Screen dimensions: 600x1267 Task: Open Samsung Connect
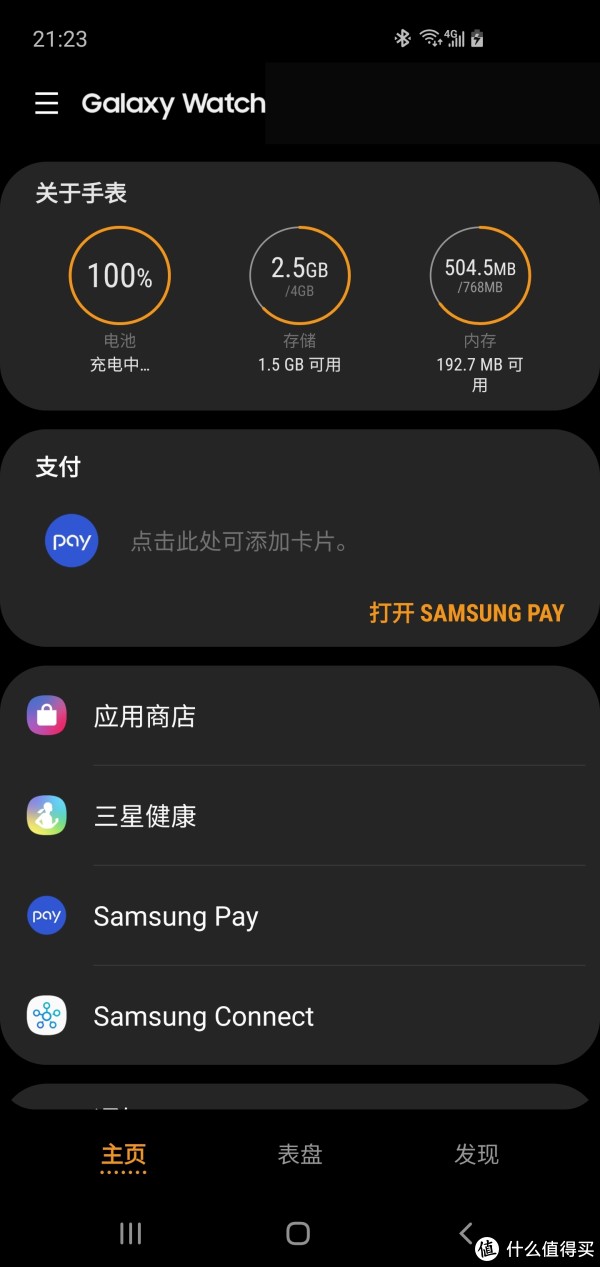[300, 1017]
